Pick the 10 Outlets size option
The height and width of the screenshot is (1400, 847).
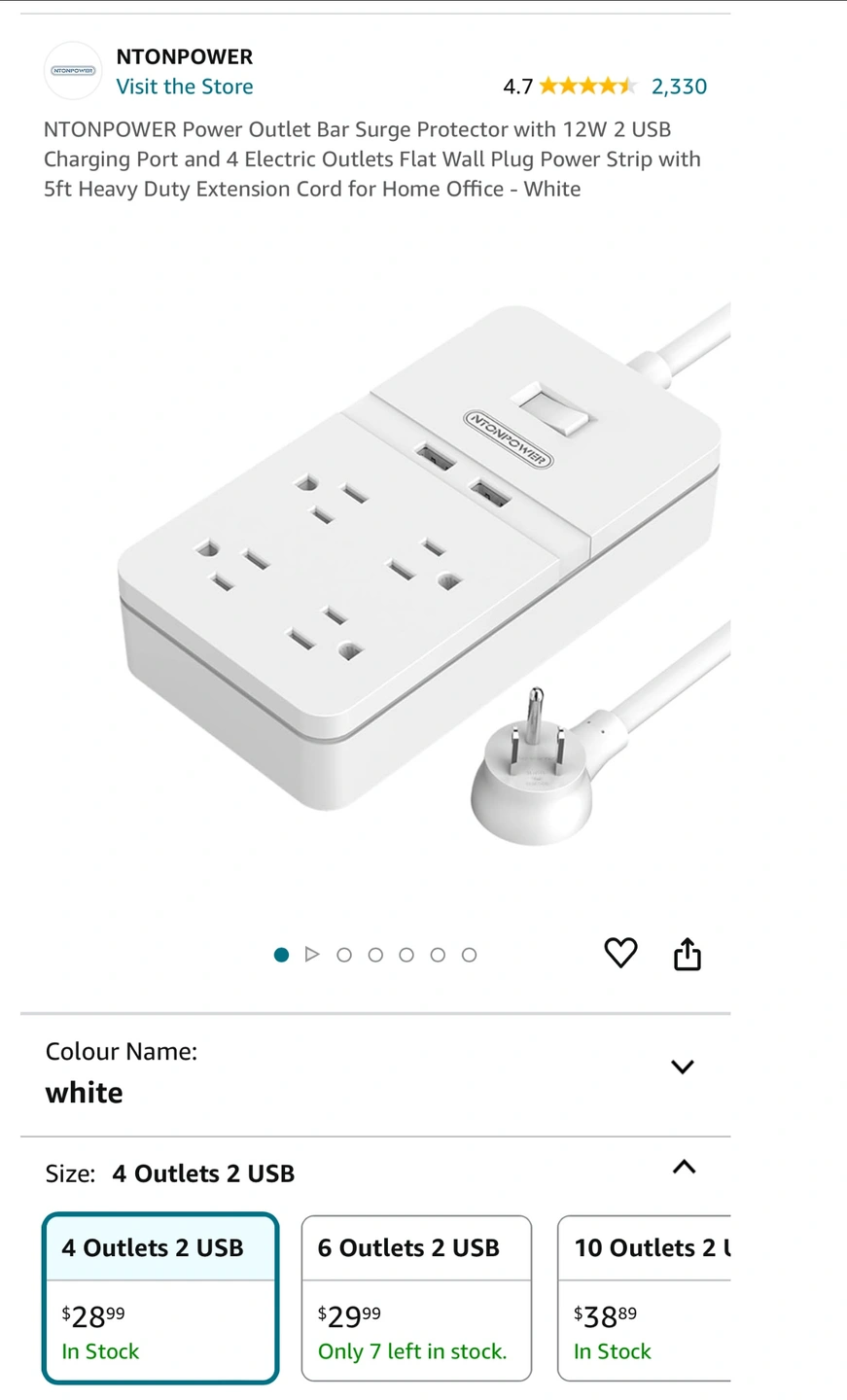(x=644, y=1298)
